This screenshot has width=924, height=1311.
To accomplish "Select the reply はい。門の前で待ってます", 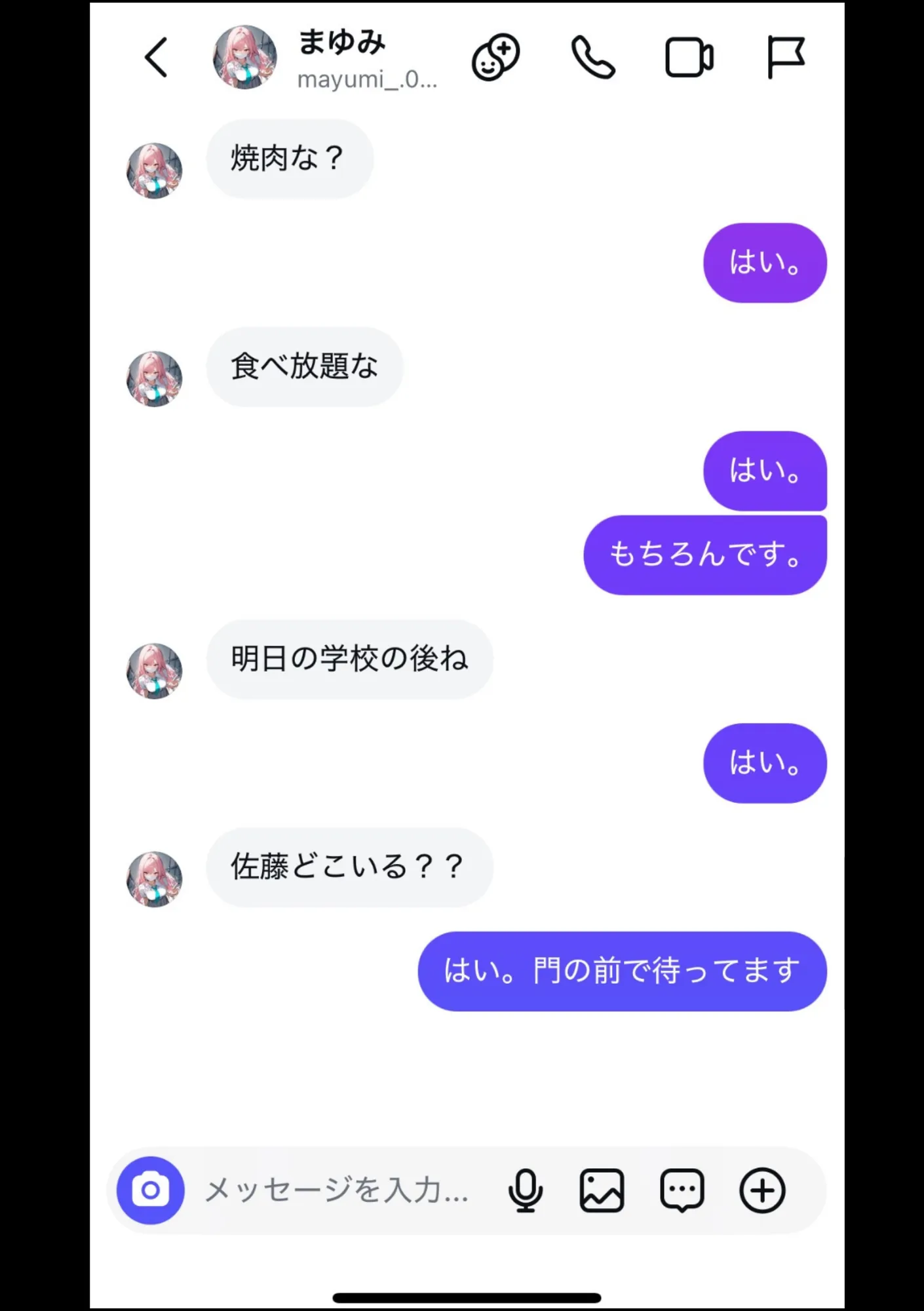I will pos(621,970).
